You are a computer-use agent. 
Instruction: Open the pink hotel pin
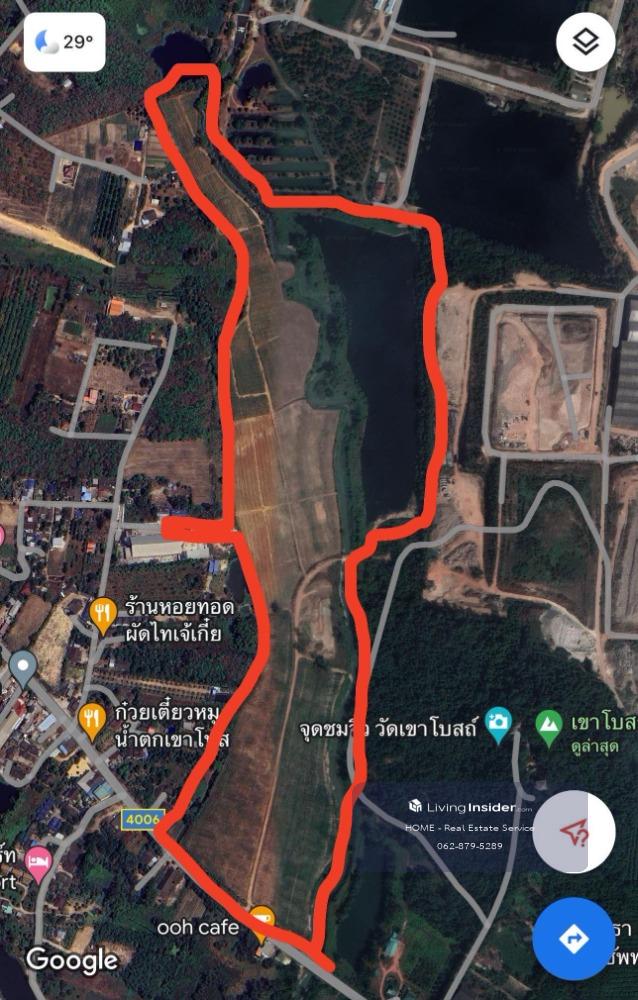click(x=38, y=862)
